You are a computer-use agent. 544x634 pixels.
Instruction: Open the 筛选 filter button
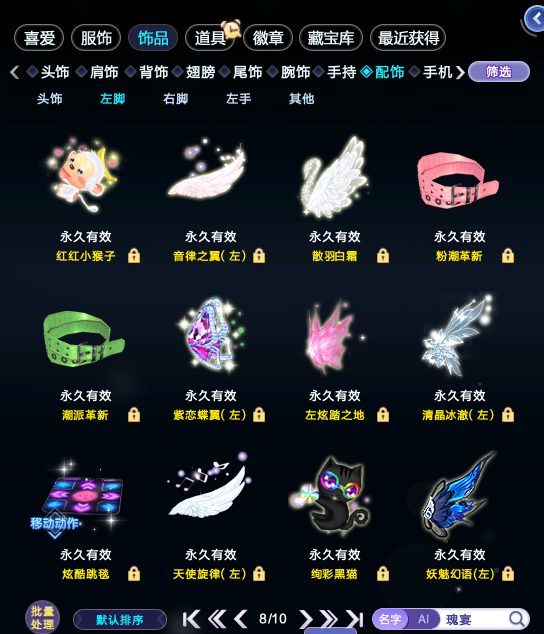click(499, 72)
